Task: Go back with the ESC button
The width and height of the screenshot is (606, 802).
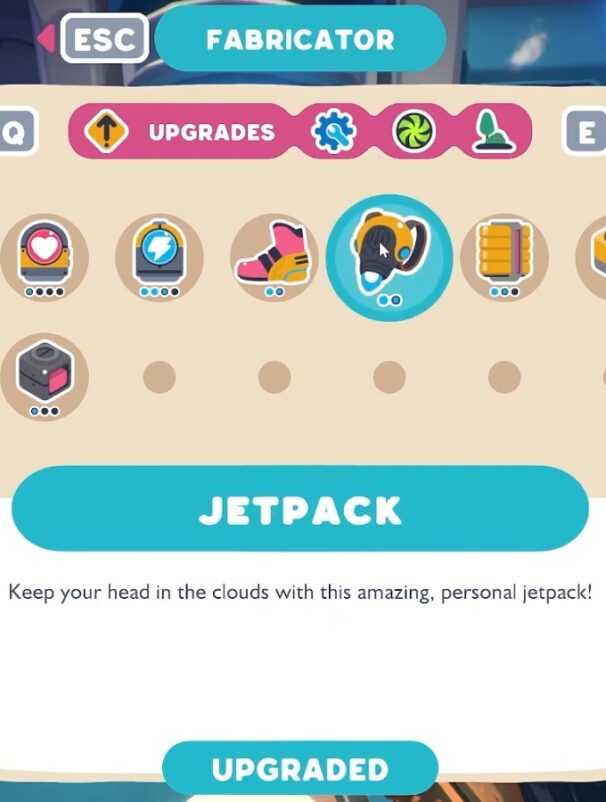Action: pyautogui.click(x=104, y=39)
